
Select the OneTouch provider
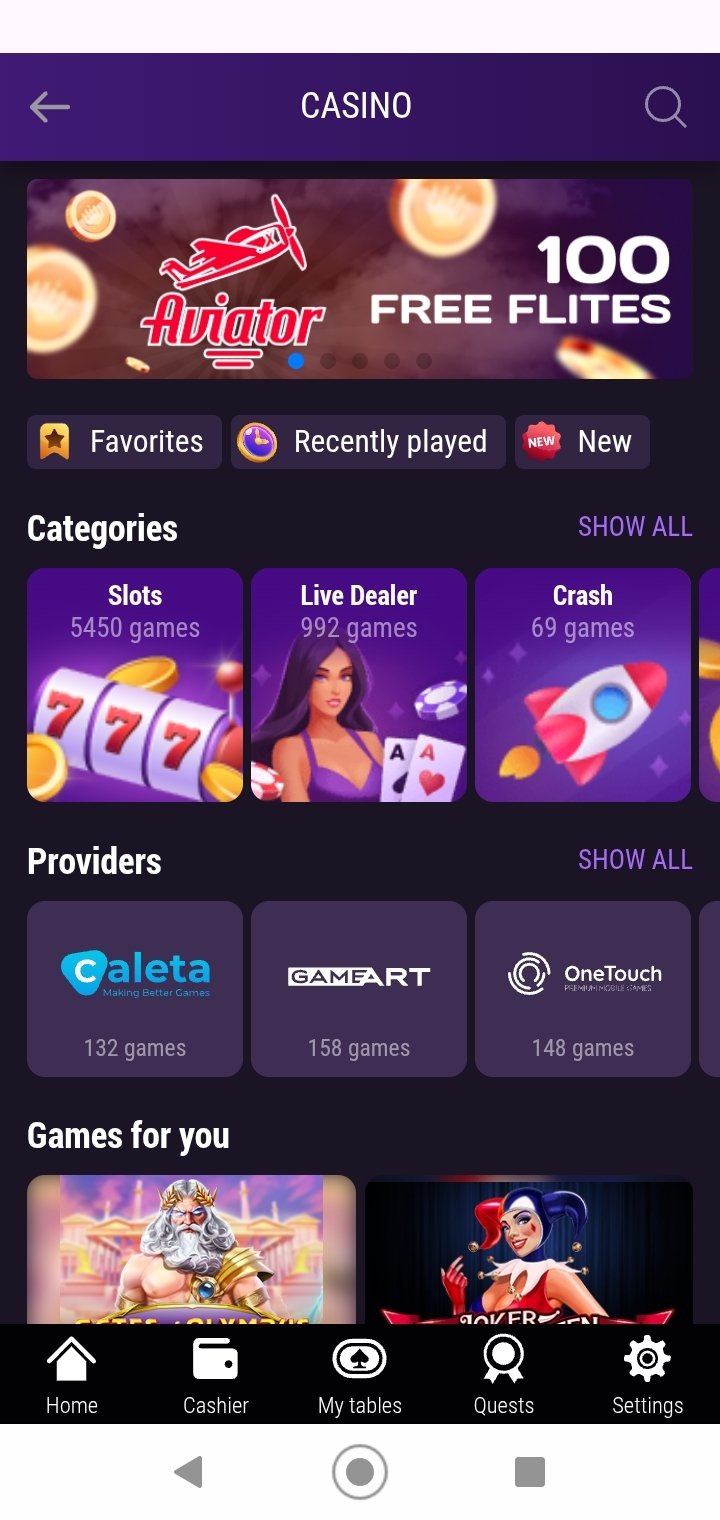coord(583,988)
